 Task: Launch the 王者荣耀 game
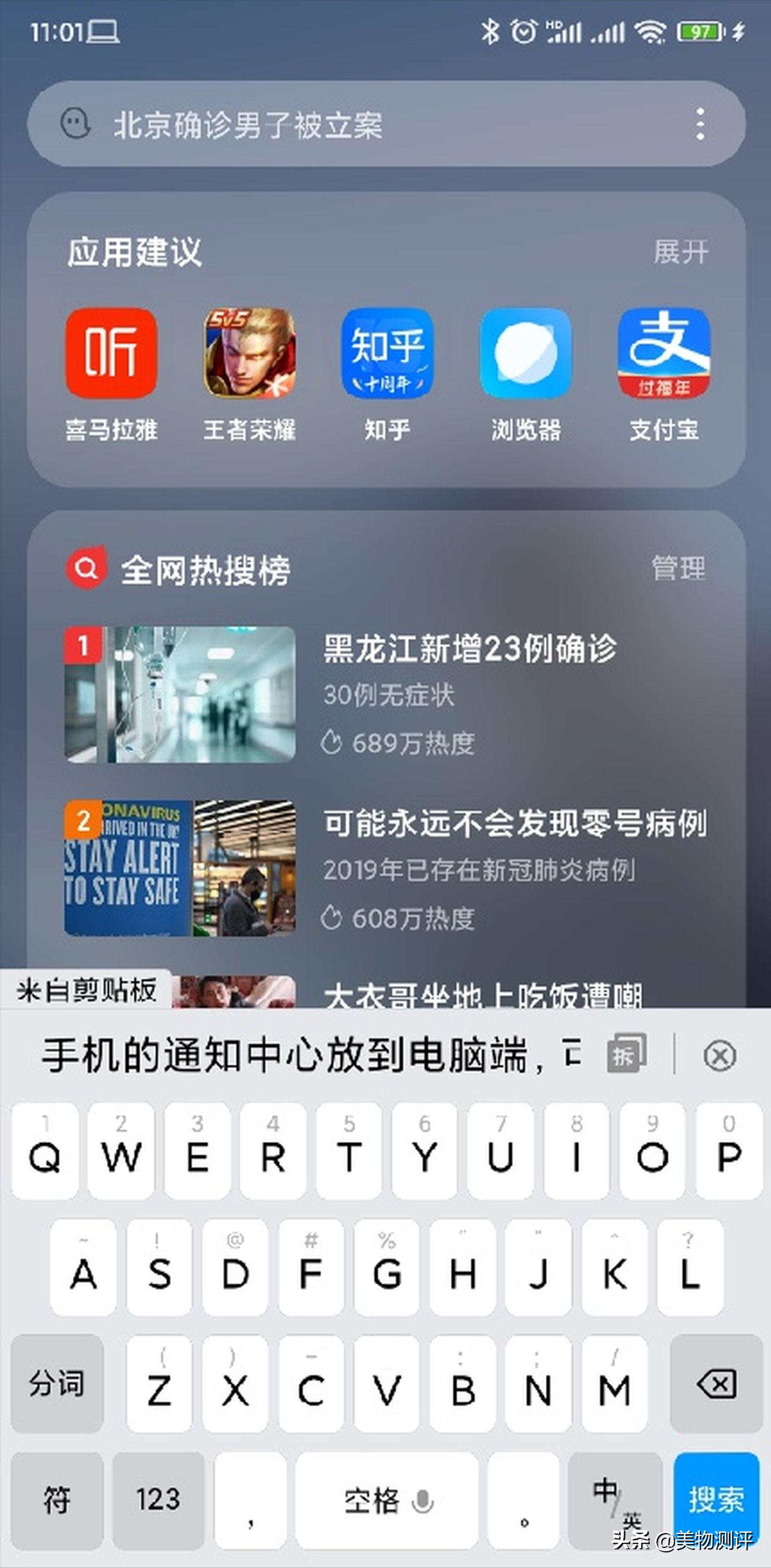pos(250,354)
